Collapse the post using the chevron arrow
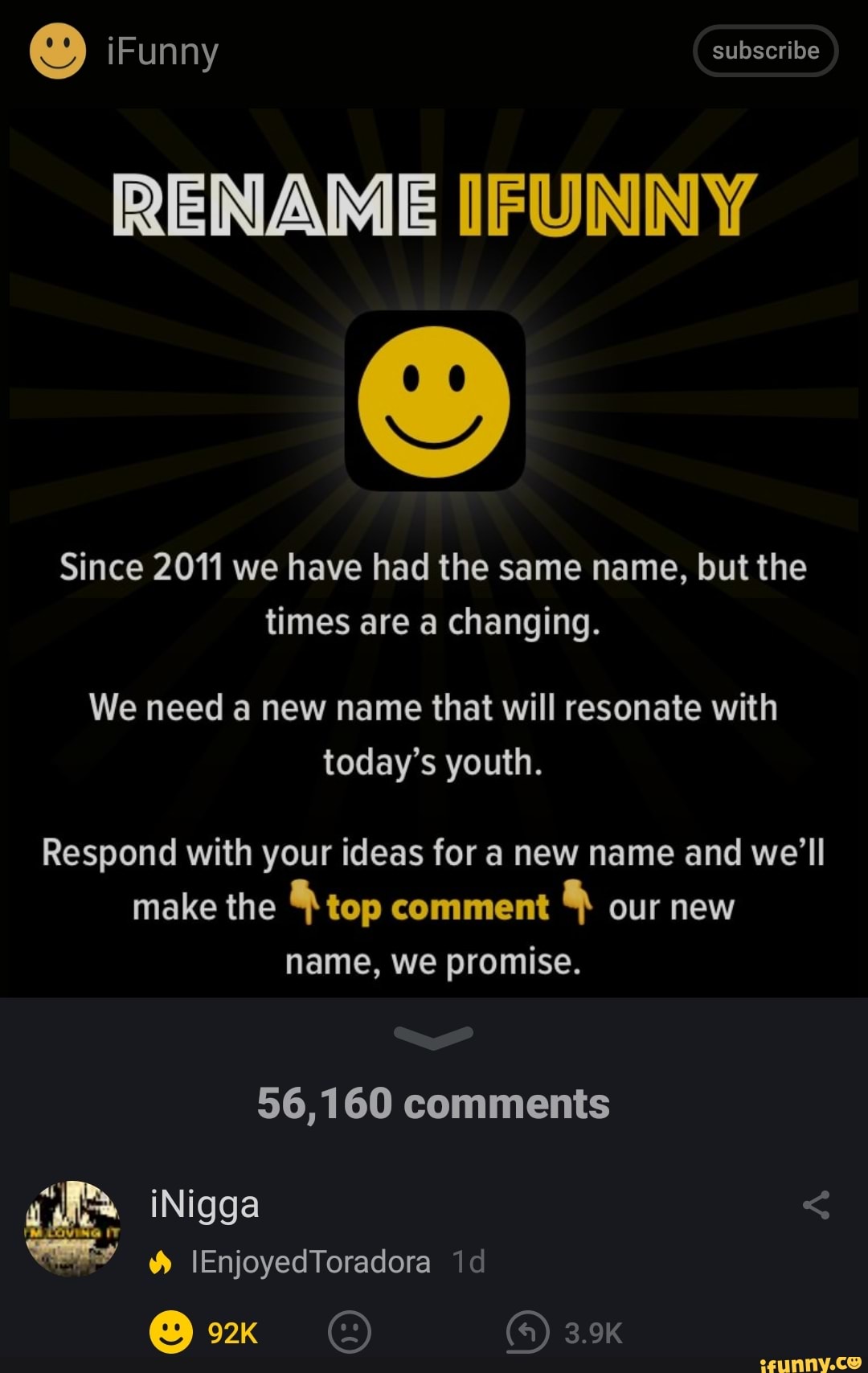Viewport: 868px width, 1373px height. coord(434,1037)
